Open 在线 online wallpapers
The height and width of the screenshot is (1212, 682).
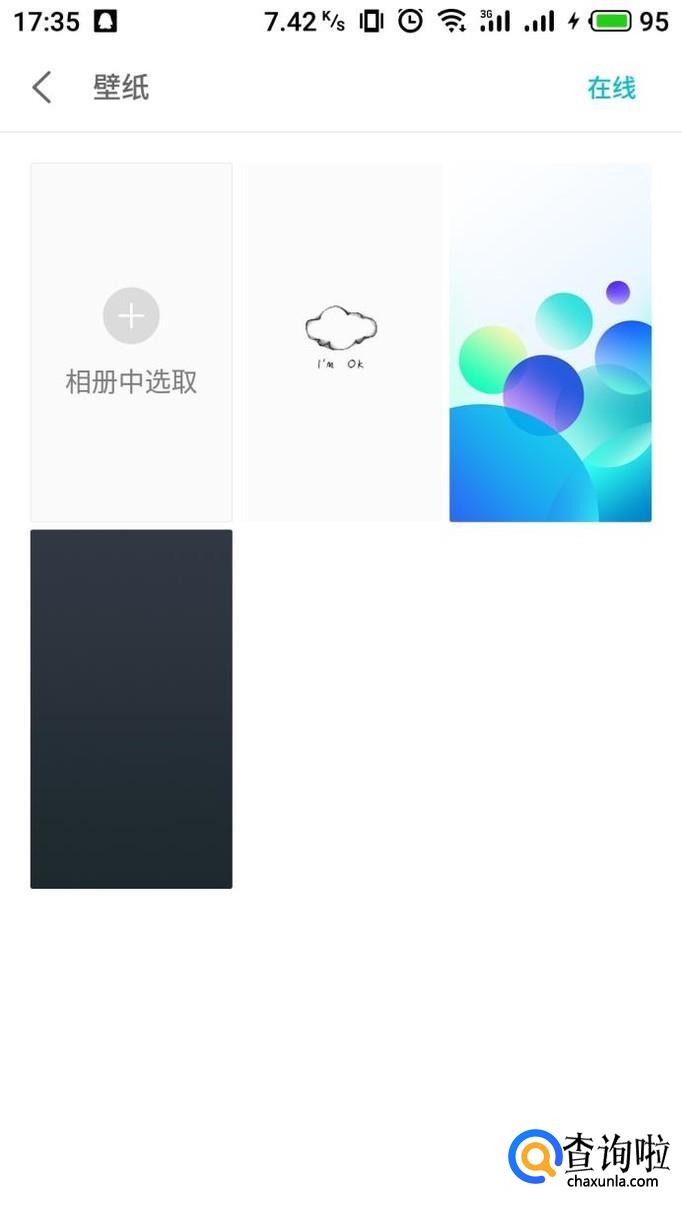(x=611, y=88)
